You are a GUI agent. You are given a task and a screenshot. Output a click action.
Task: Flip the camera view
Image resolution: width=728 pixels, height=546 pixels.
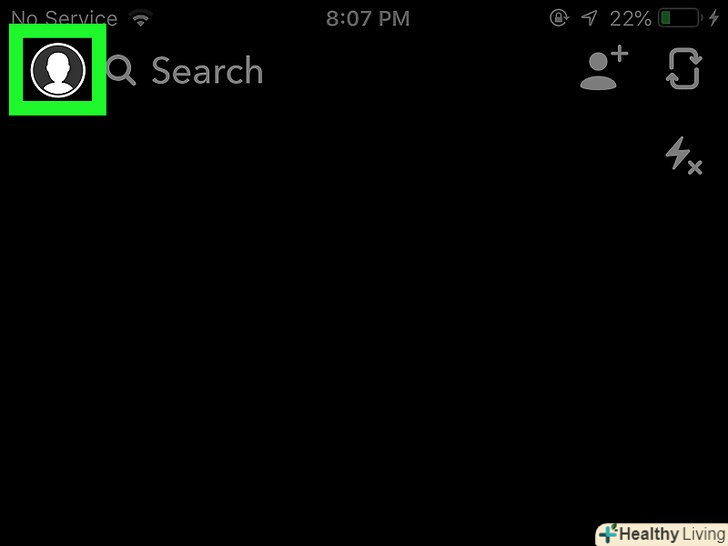tap(684, 70)
